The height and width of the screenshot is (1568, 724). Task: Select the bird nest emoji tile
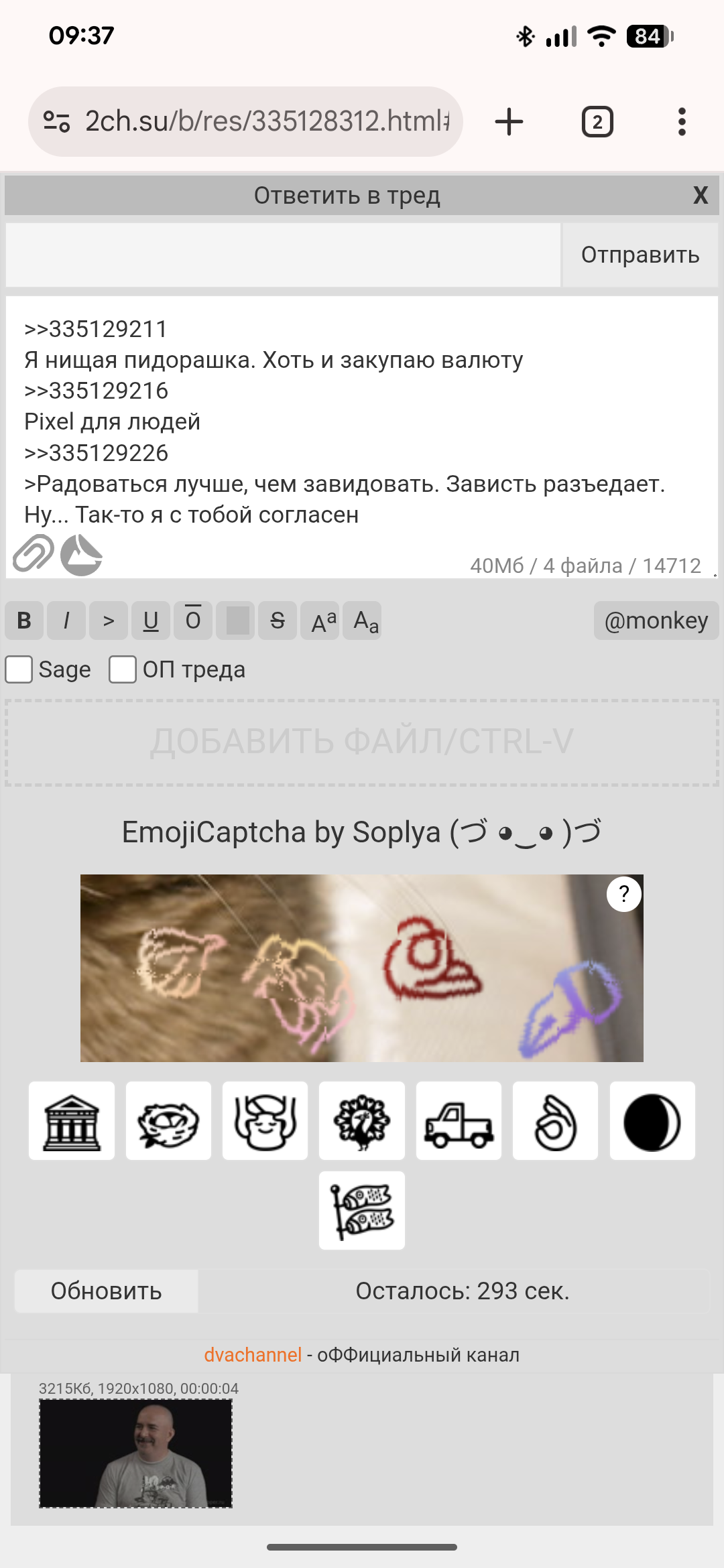point(168,1120)
